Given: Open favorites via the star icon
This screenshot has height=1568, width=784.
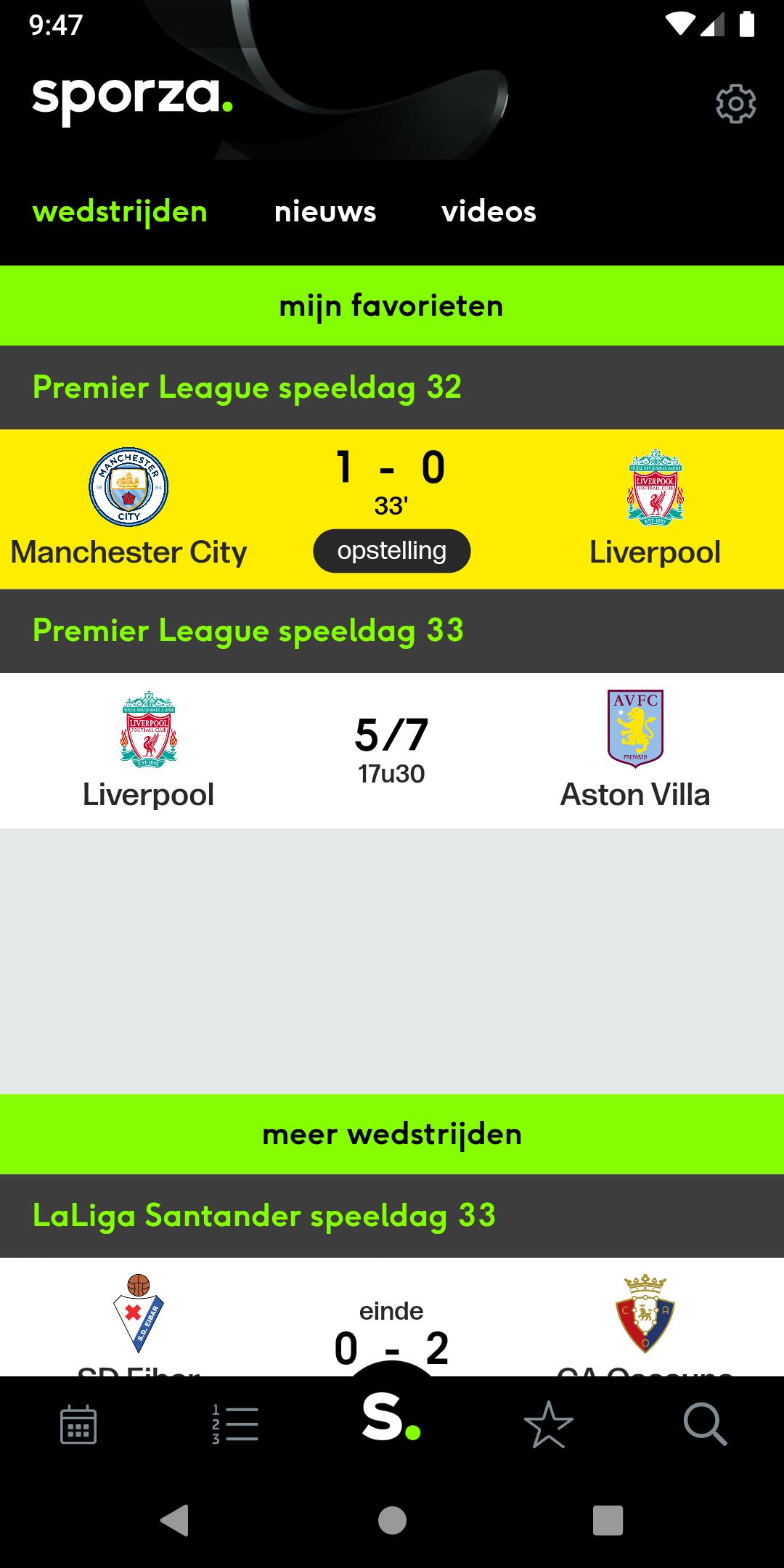Looking at the screenshot, I should click(549, 1424).
